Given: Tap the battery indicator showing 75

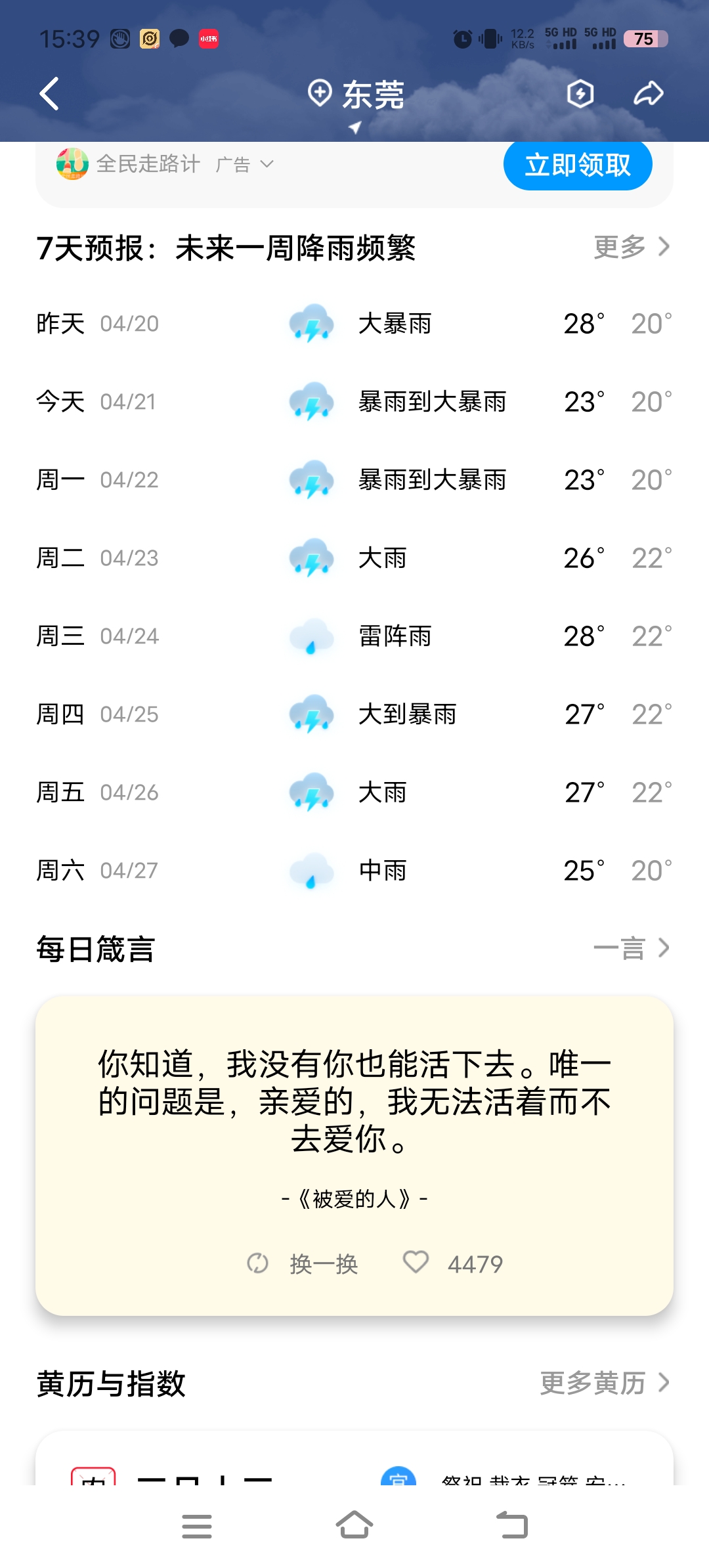Looking at the screenshot, I should pyautogui.click(x=644, y=39).
